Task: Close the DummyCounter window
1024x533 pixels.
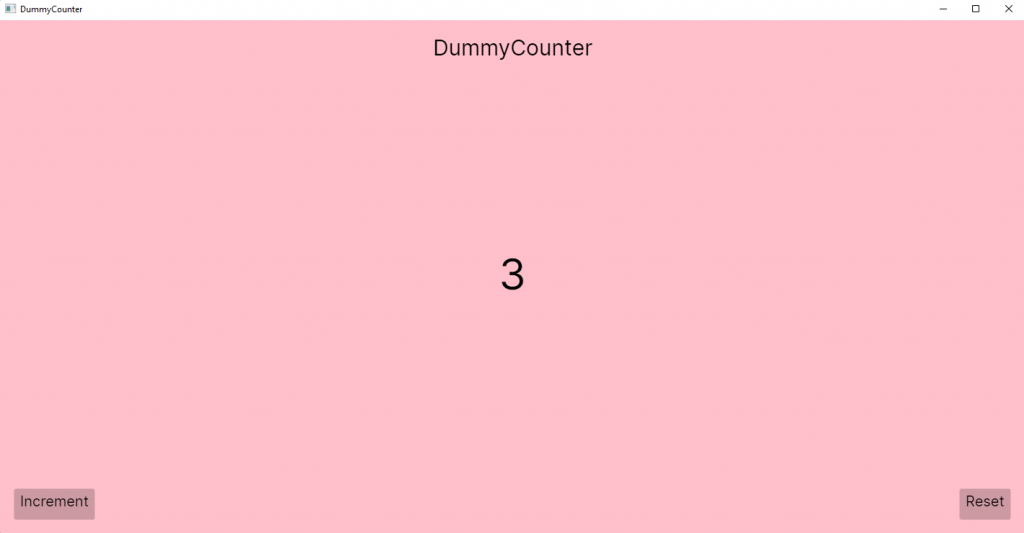Action: 1008,9
